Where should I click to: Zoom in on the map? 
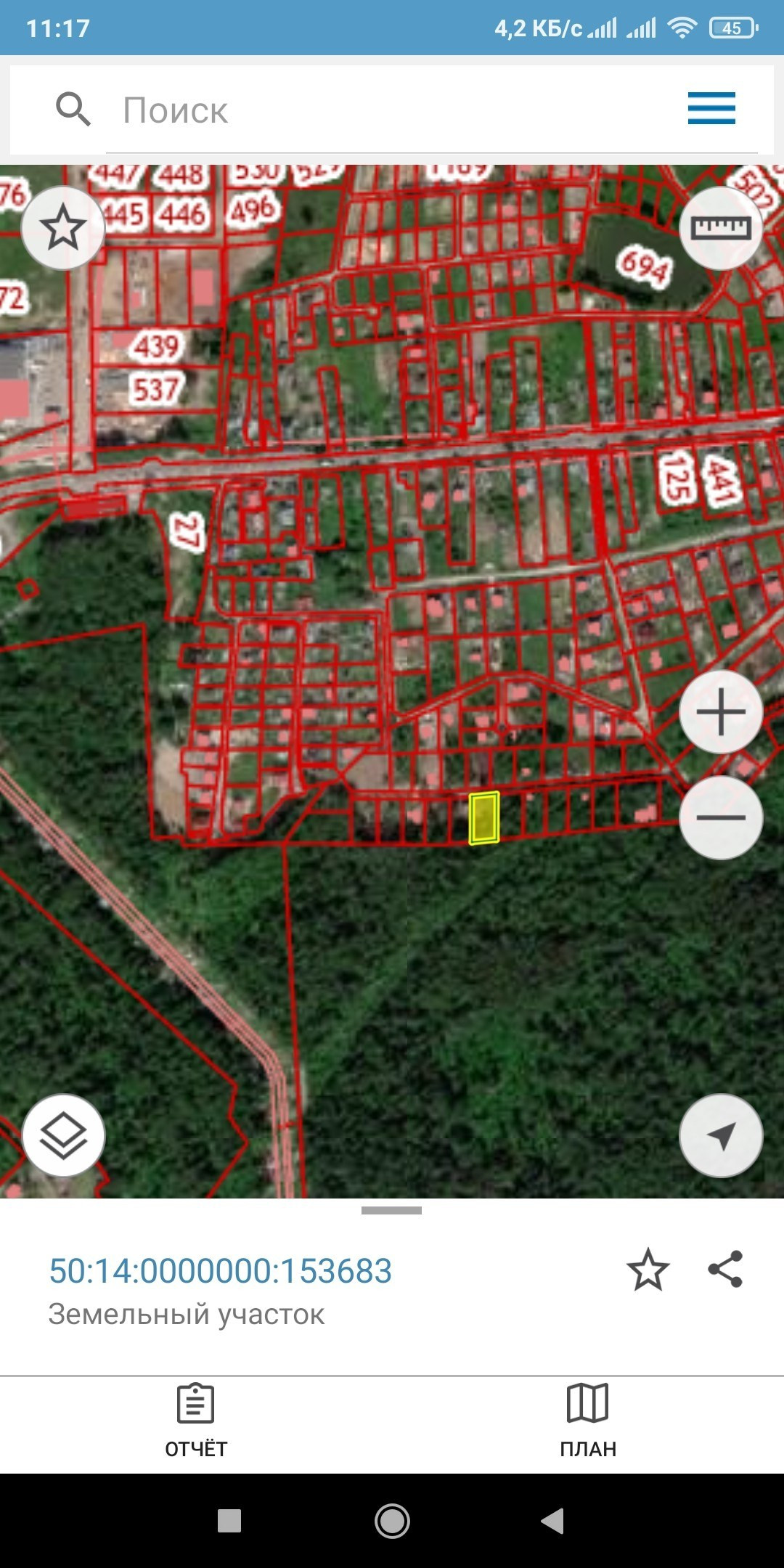pos(721,711)
